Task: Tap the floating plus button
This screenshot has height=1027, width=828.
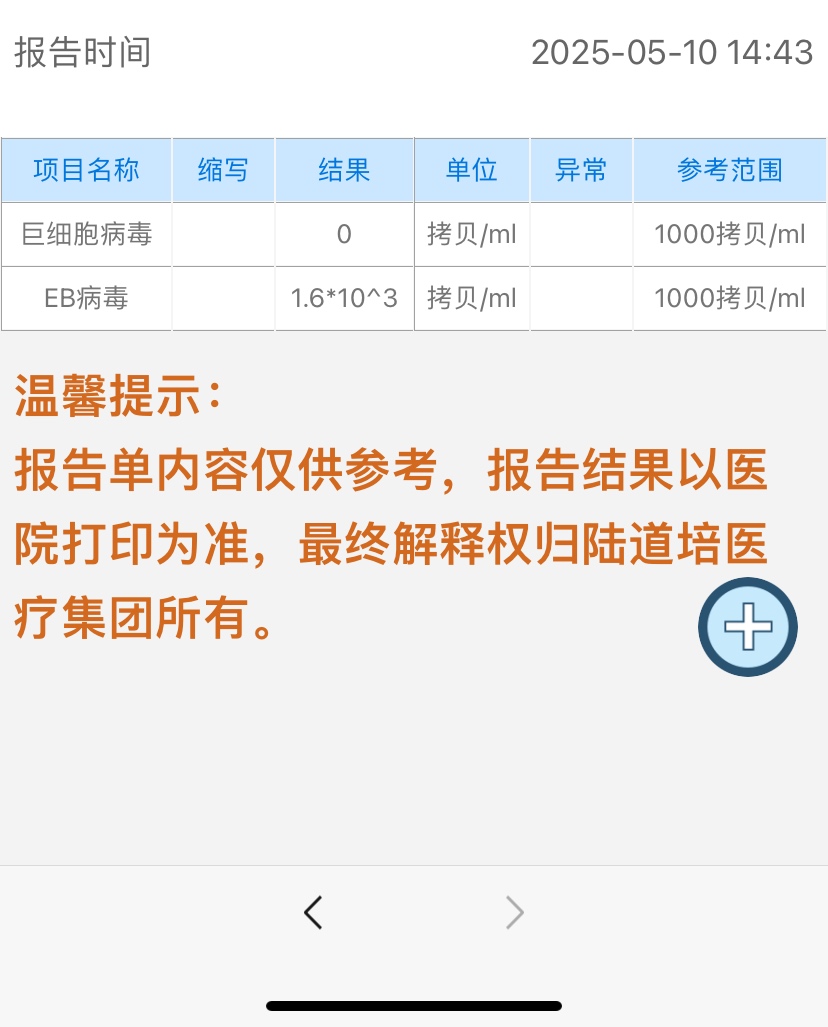Action: [747, 627]
